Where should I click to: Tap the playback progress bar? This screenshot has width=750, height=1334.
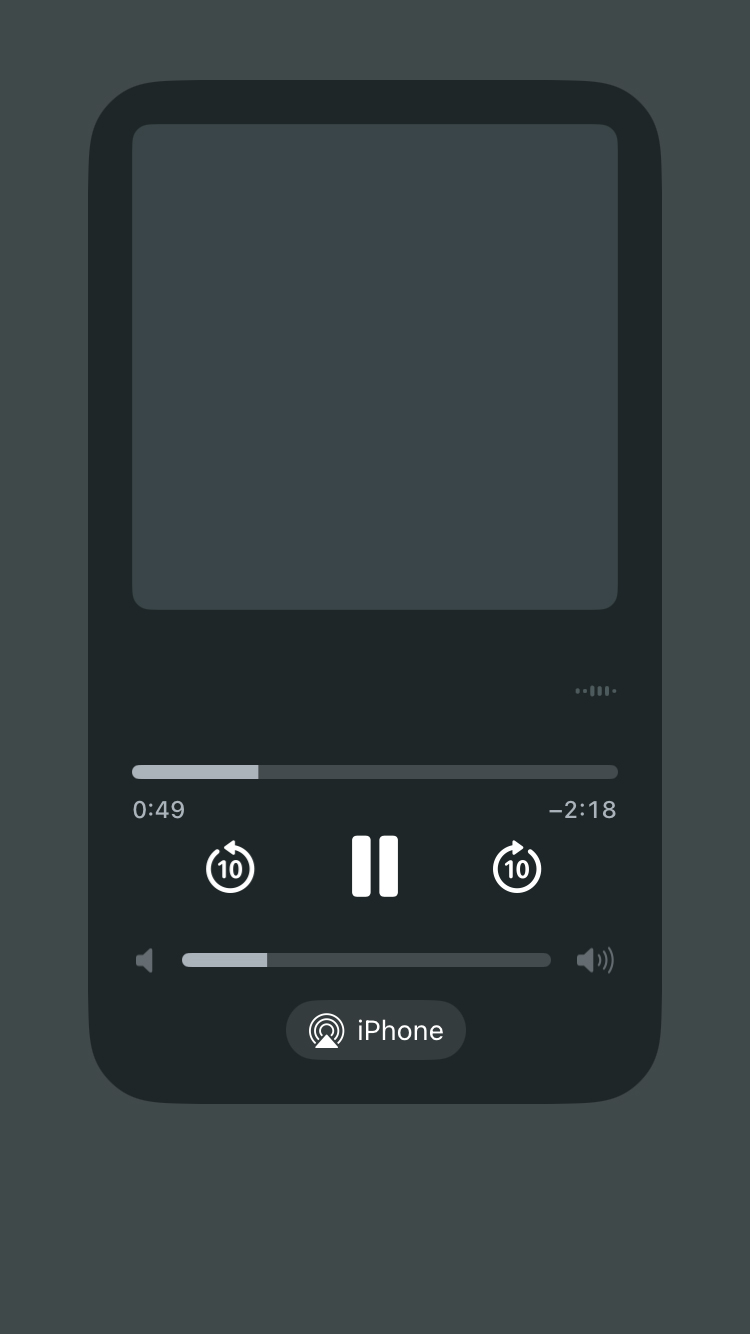(375, 772)
